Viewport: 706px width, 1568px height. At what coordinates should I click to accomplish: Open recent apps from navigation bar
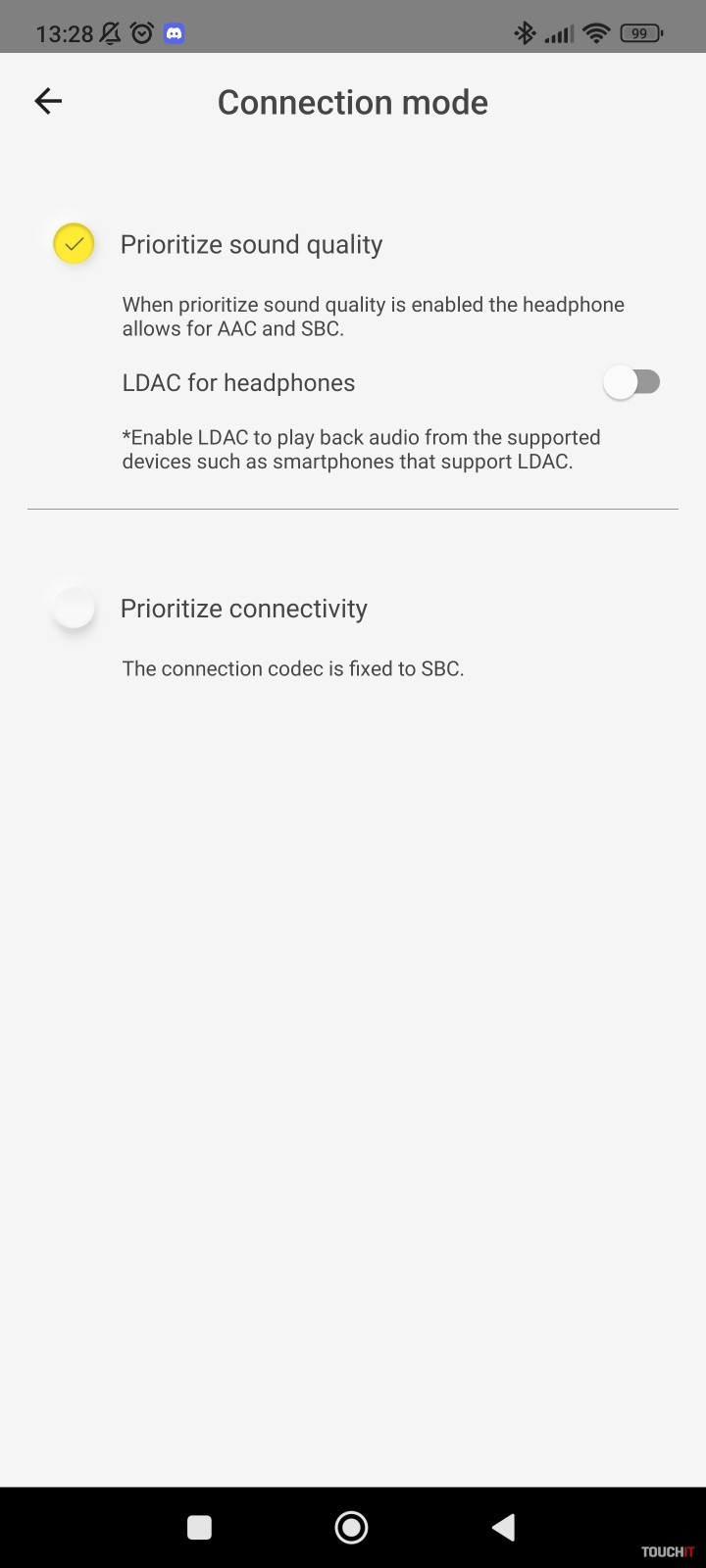coord(199,1527)
